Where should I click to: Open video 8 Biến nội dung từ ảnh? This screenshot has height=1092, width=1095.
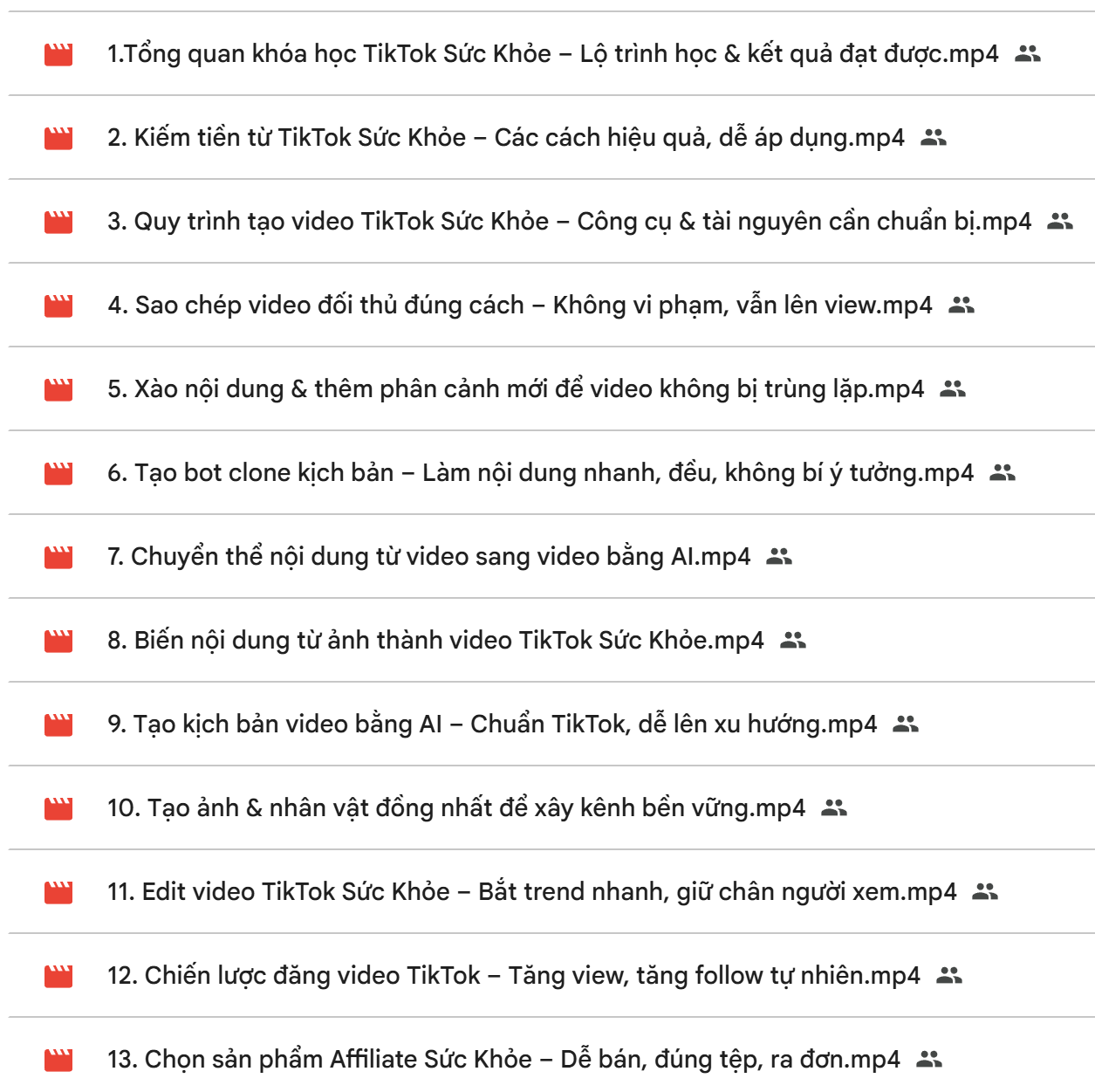click(435, 641)
